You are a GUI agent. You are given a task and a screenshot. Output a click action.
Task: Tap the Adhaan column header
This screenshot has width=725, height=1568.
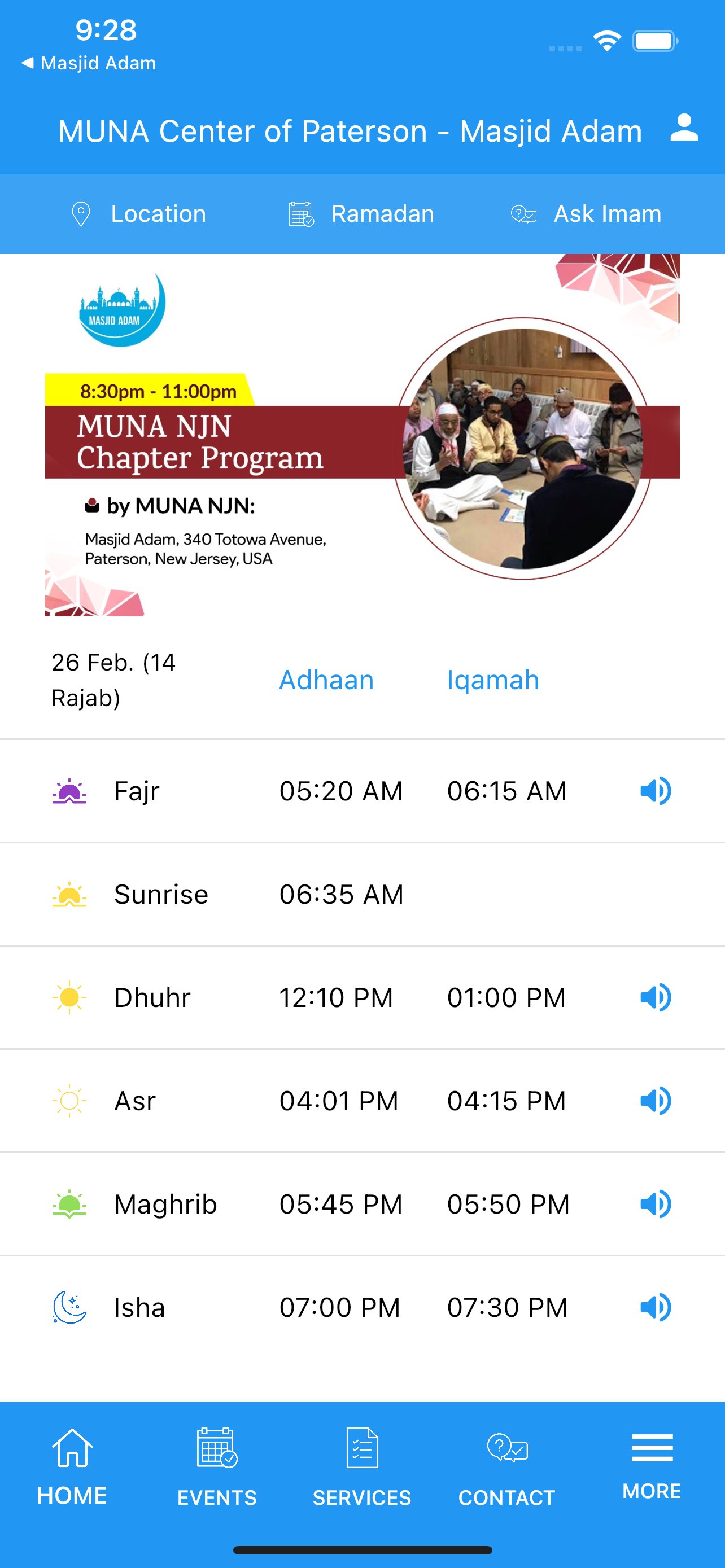[326, 680]
